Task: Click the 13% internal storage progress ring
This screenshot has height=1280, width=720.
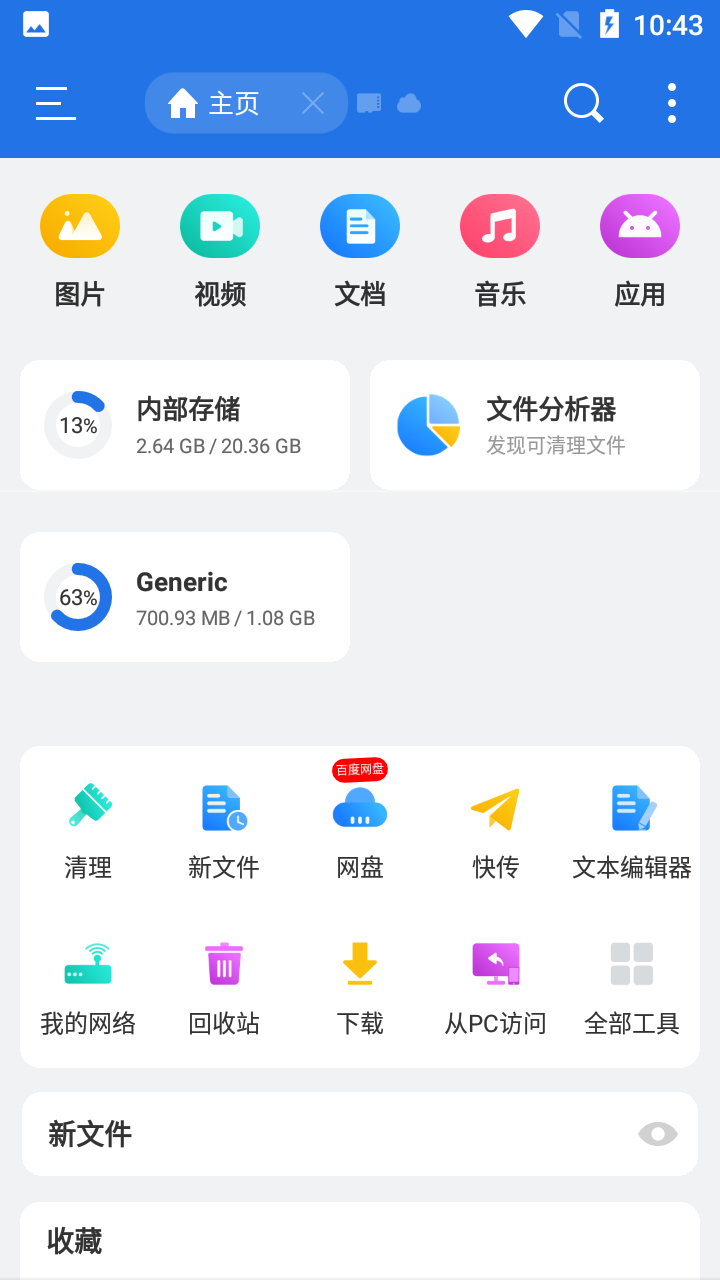Action: [x=78, y=424]
